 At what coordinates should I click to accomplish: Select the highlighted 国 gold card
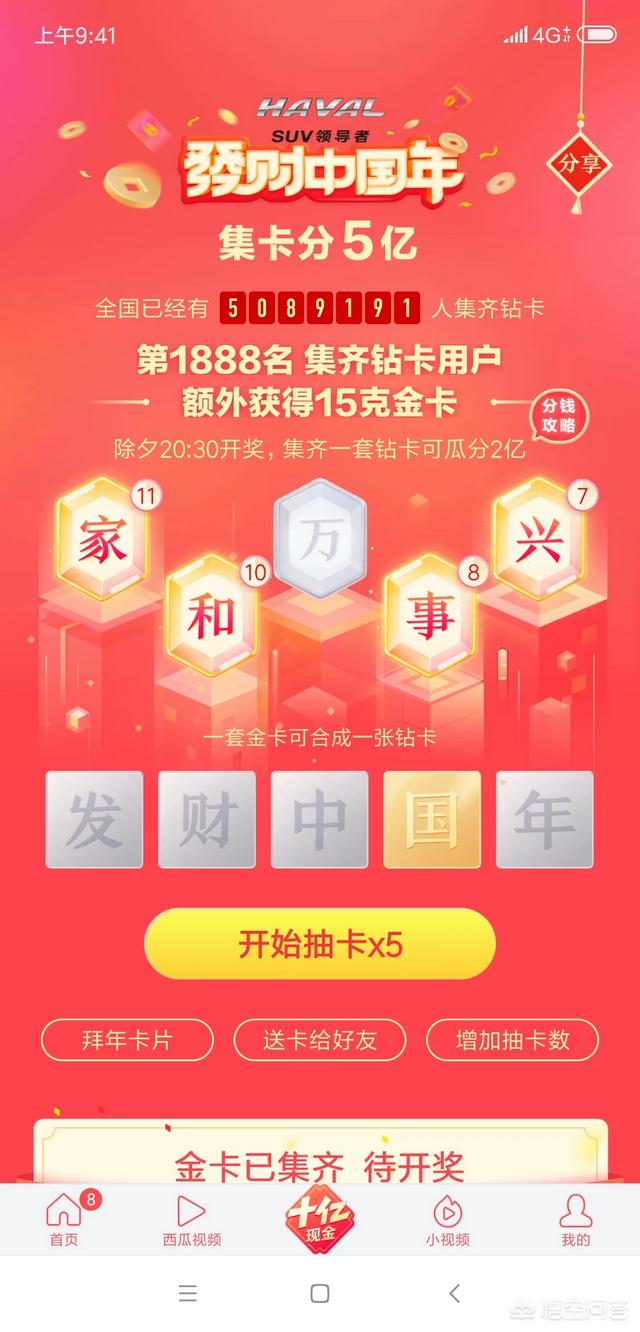click(x=432, y=819)
